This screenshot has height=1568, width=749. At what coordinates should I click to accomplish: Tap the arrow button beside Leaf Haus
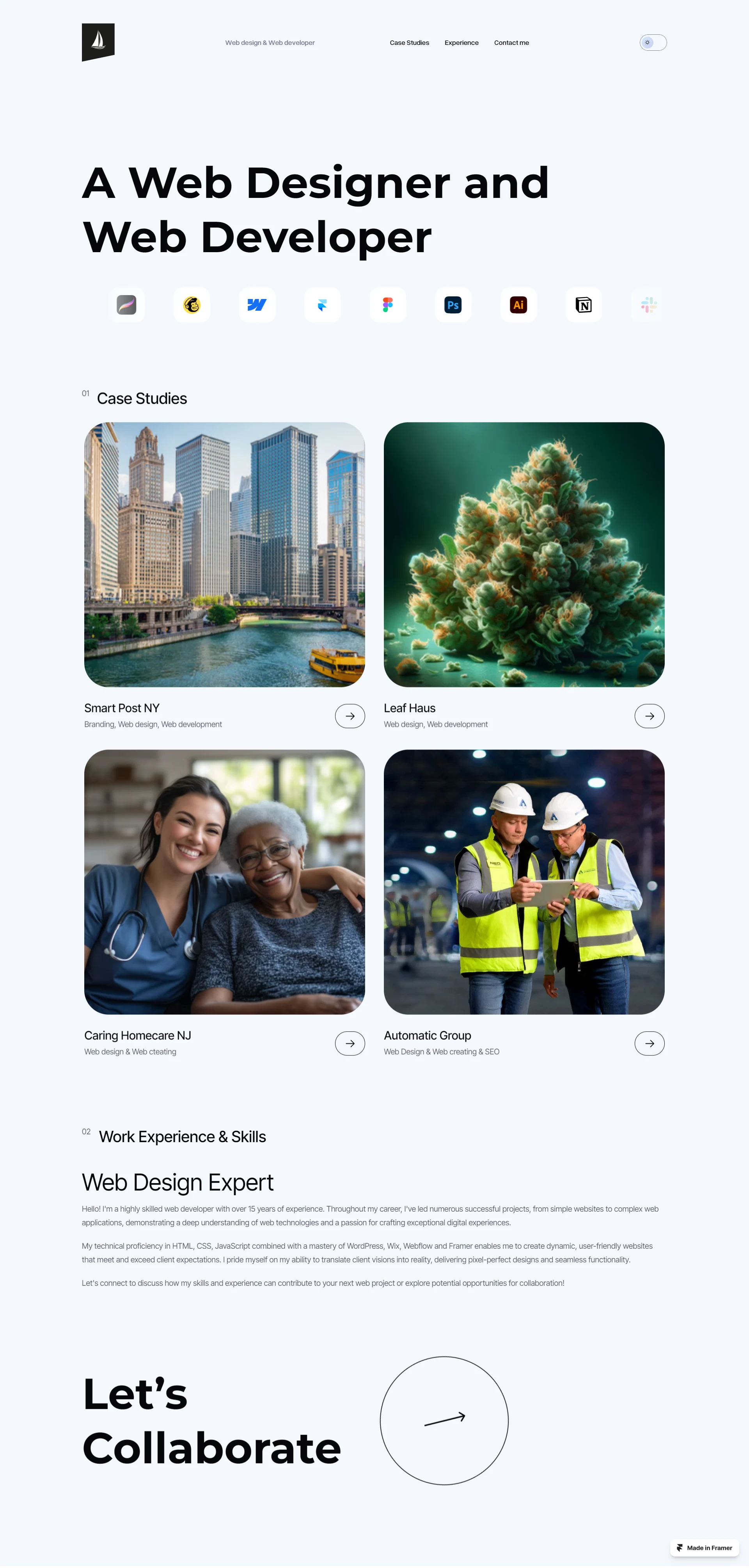coord(649,716)
